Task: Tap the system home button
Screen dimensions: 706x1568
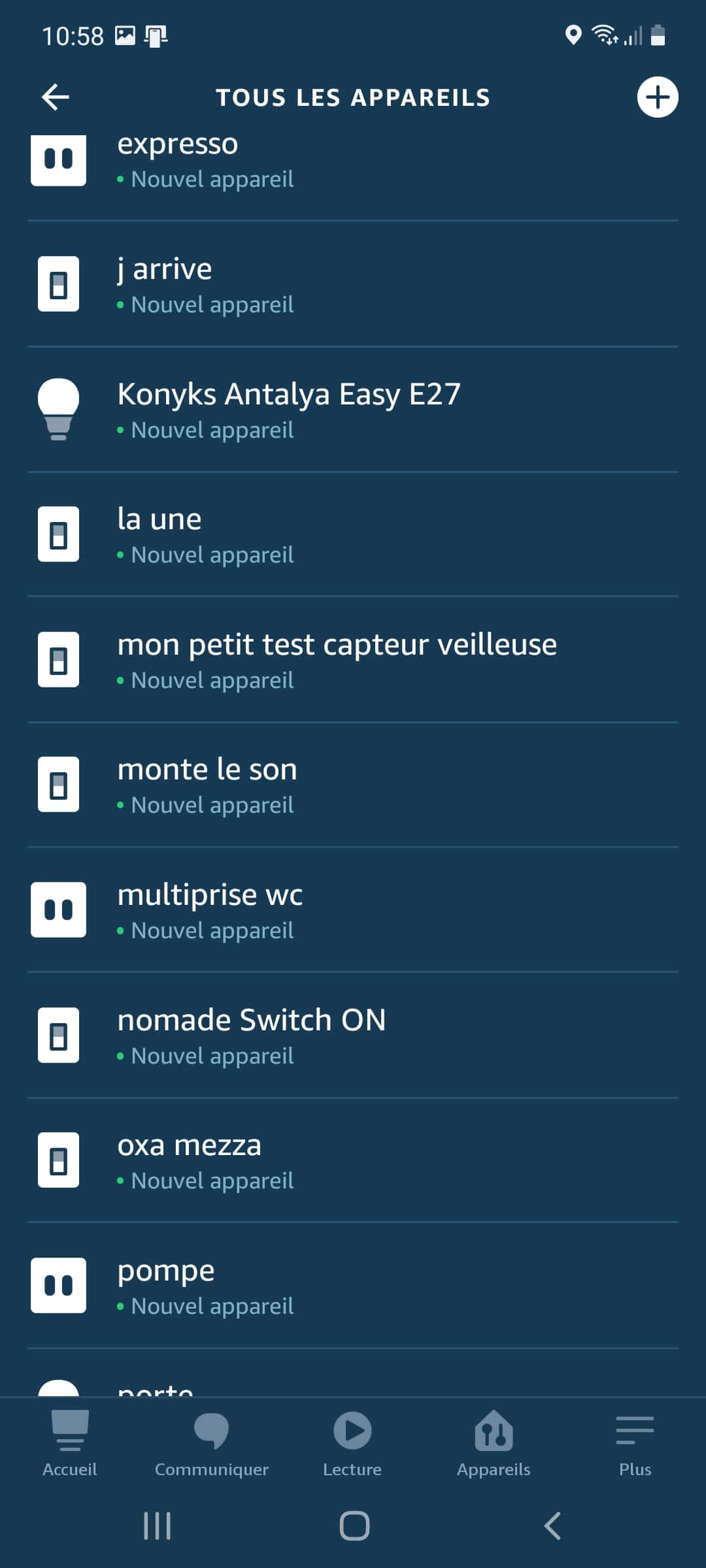Action: [354, 1526]
